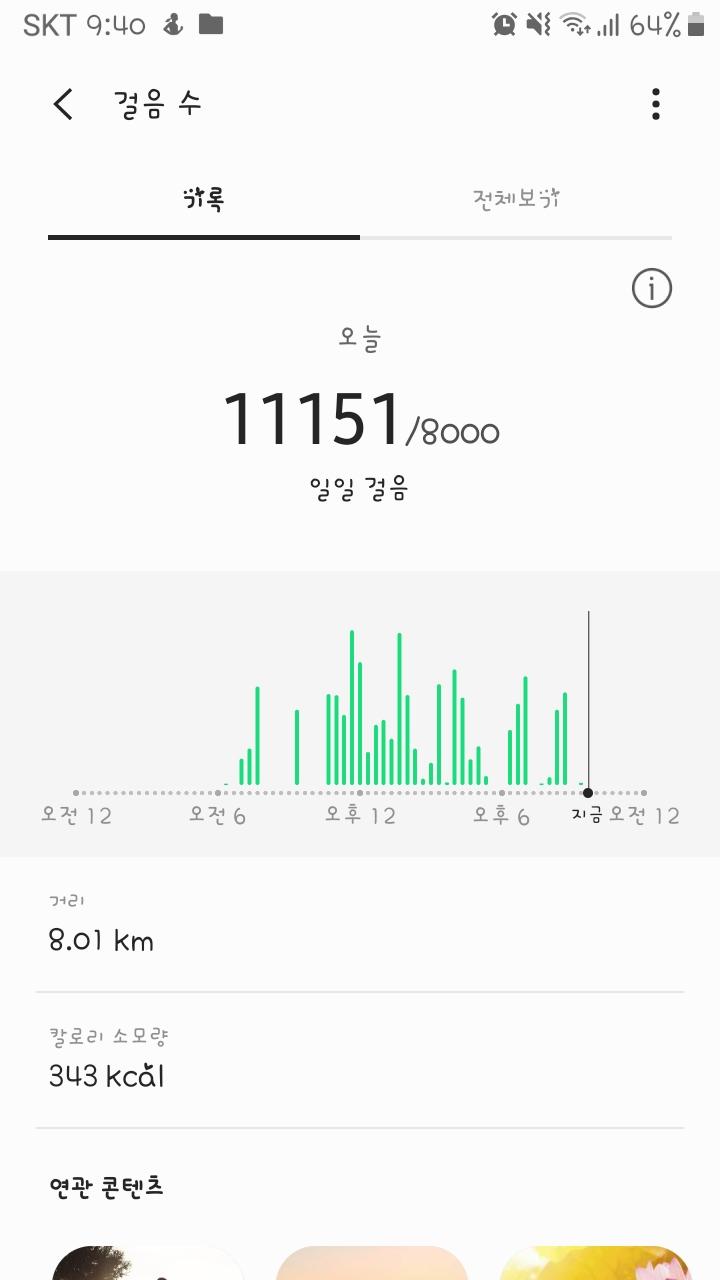
Task: Open the three-dot overflow menu
Action: 655,104
